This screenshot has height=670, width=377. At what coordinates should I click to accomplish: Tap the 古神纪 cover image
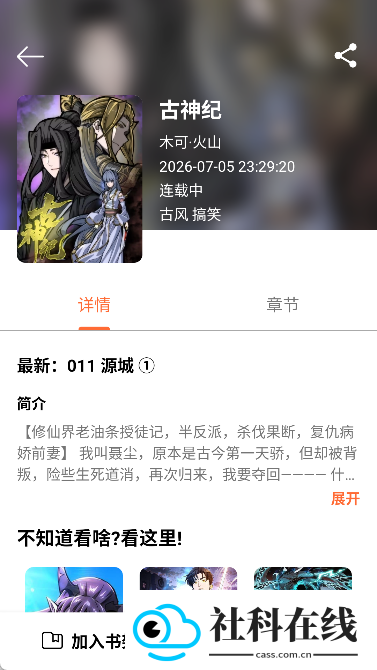pyautogui.click(x=80, y=179)
